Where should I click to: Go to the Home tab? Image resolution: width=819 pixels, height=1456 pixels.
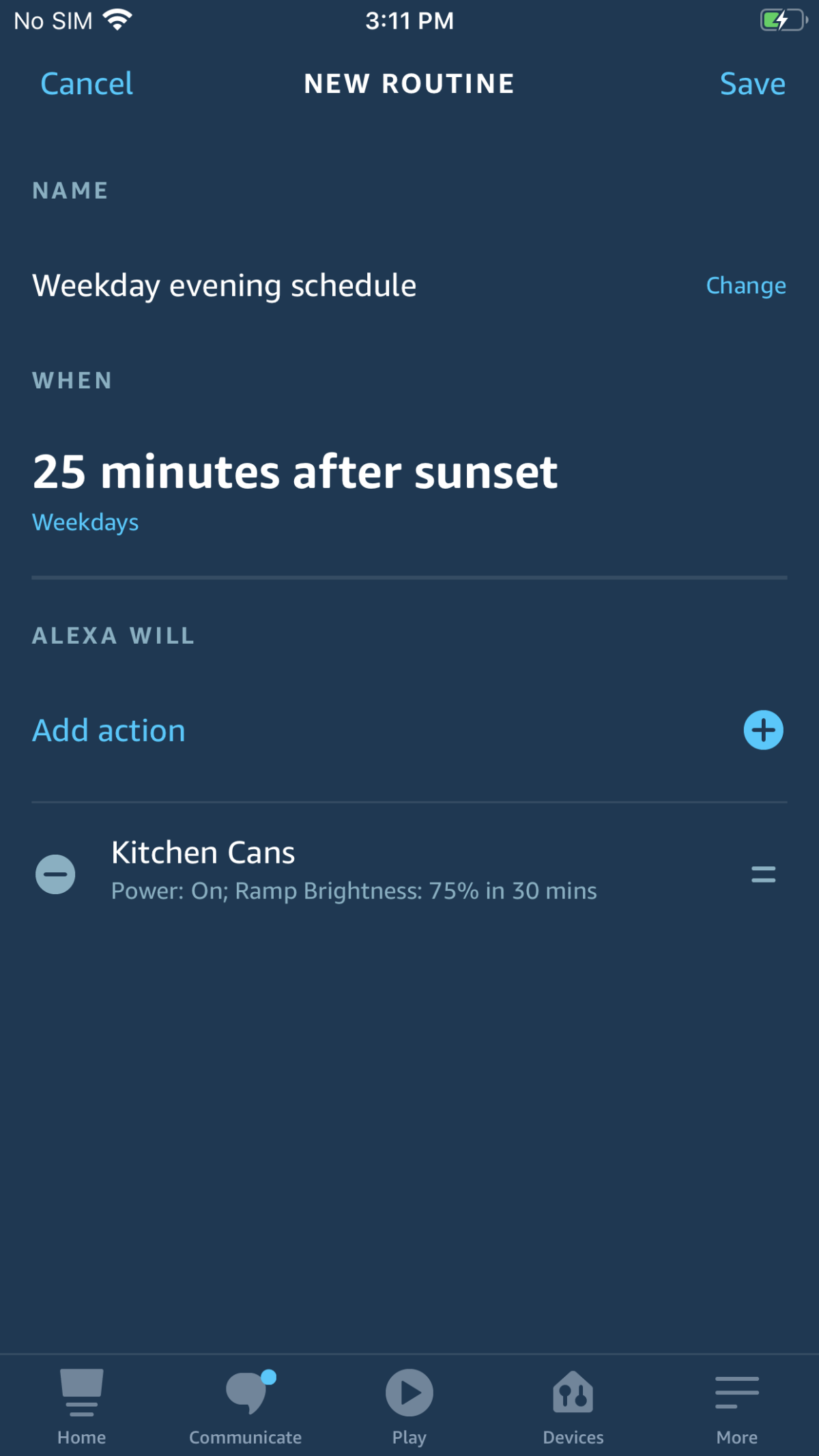tap(82, 1408)
